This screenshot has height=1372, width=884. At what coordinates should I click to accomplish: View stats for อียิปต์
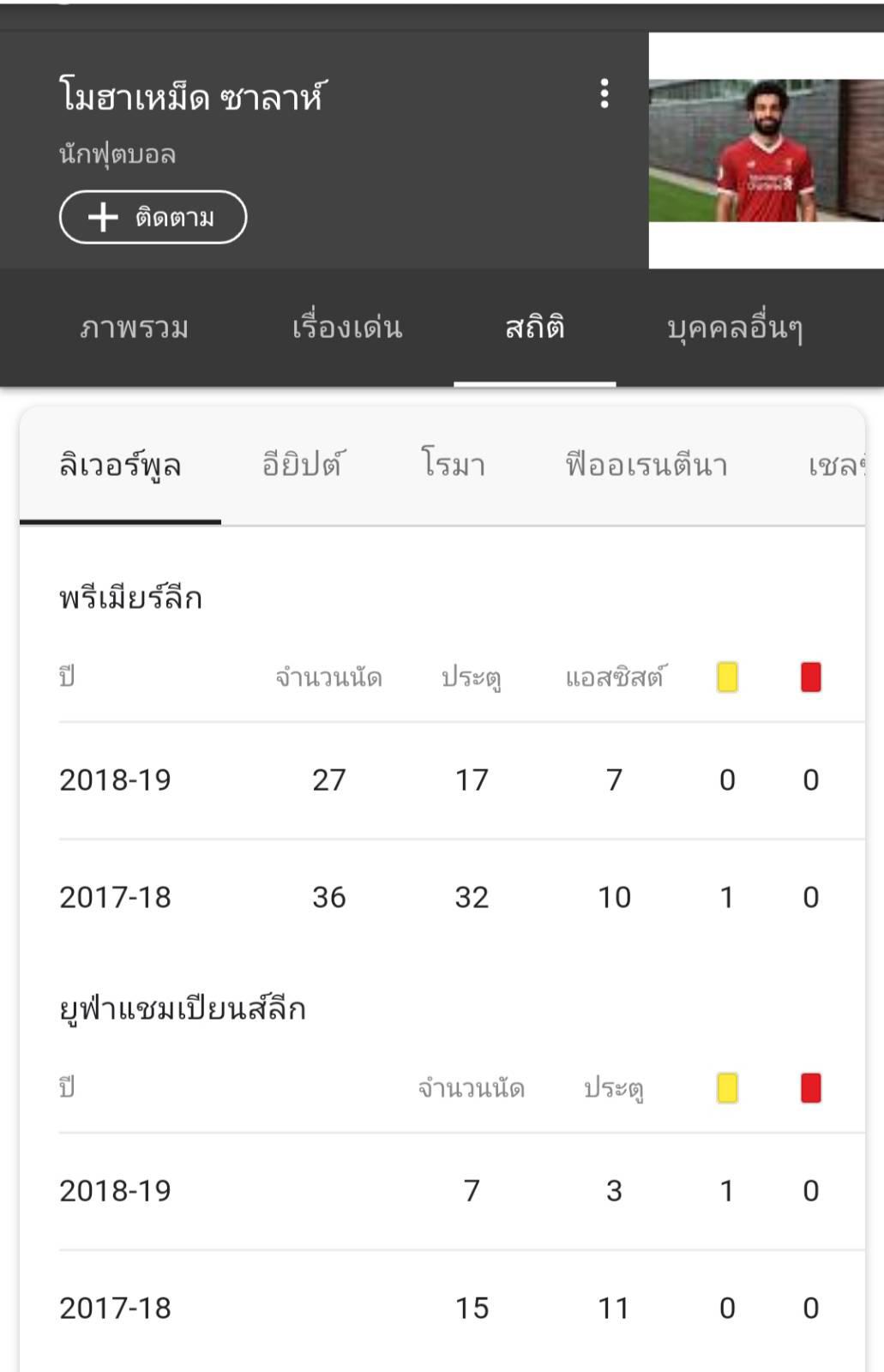coord(302,466)
